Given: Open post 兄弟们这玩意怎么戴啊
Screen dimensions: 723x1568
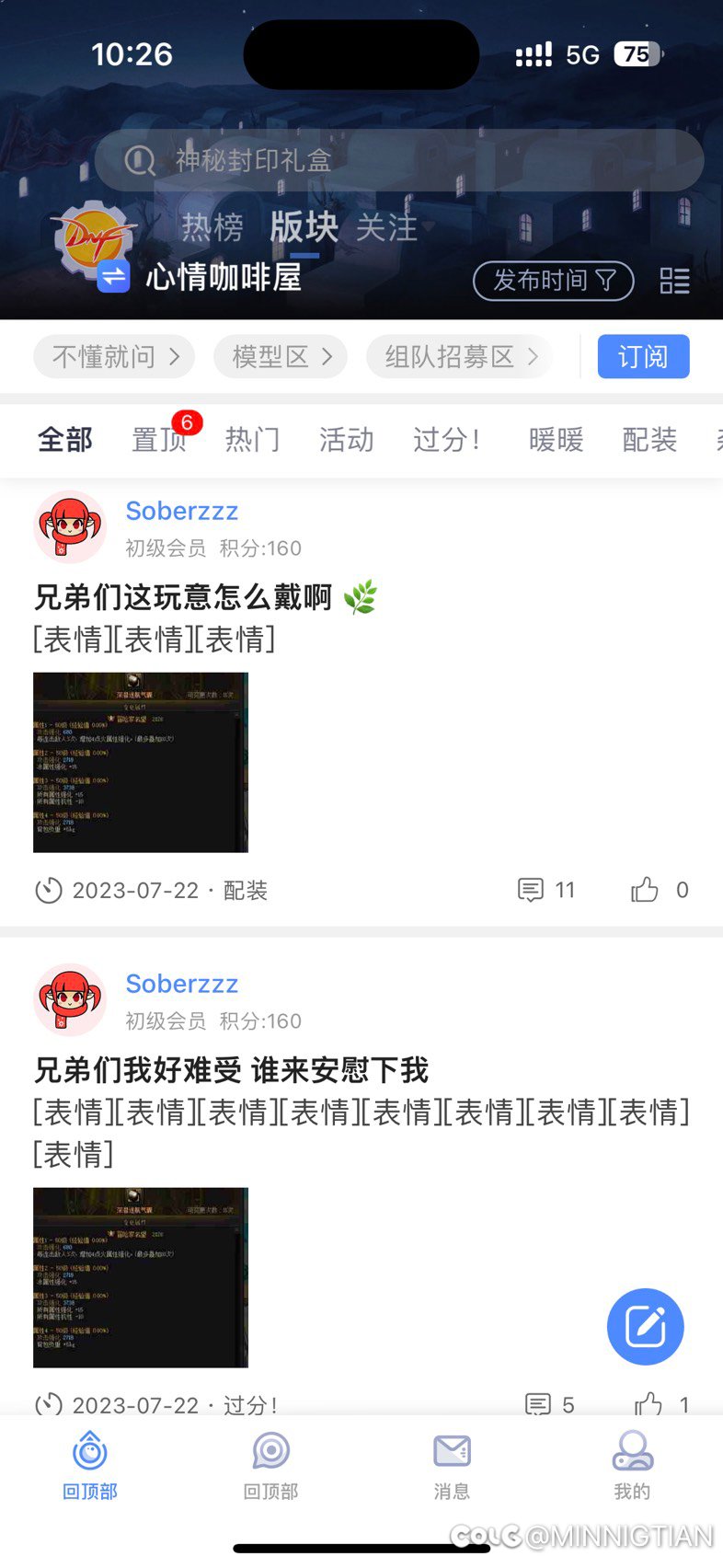Looking at the screenshot, I should [183, 597].
